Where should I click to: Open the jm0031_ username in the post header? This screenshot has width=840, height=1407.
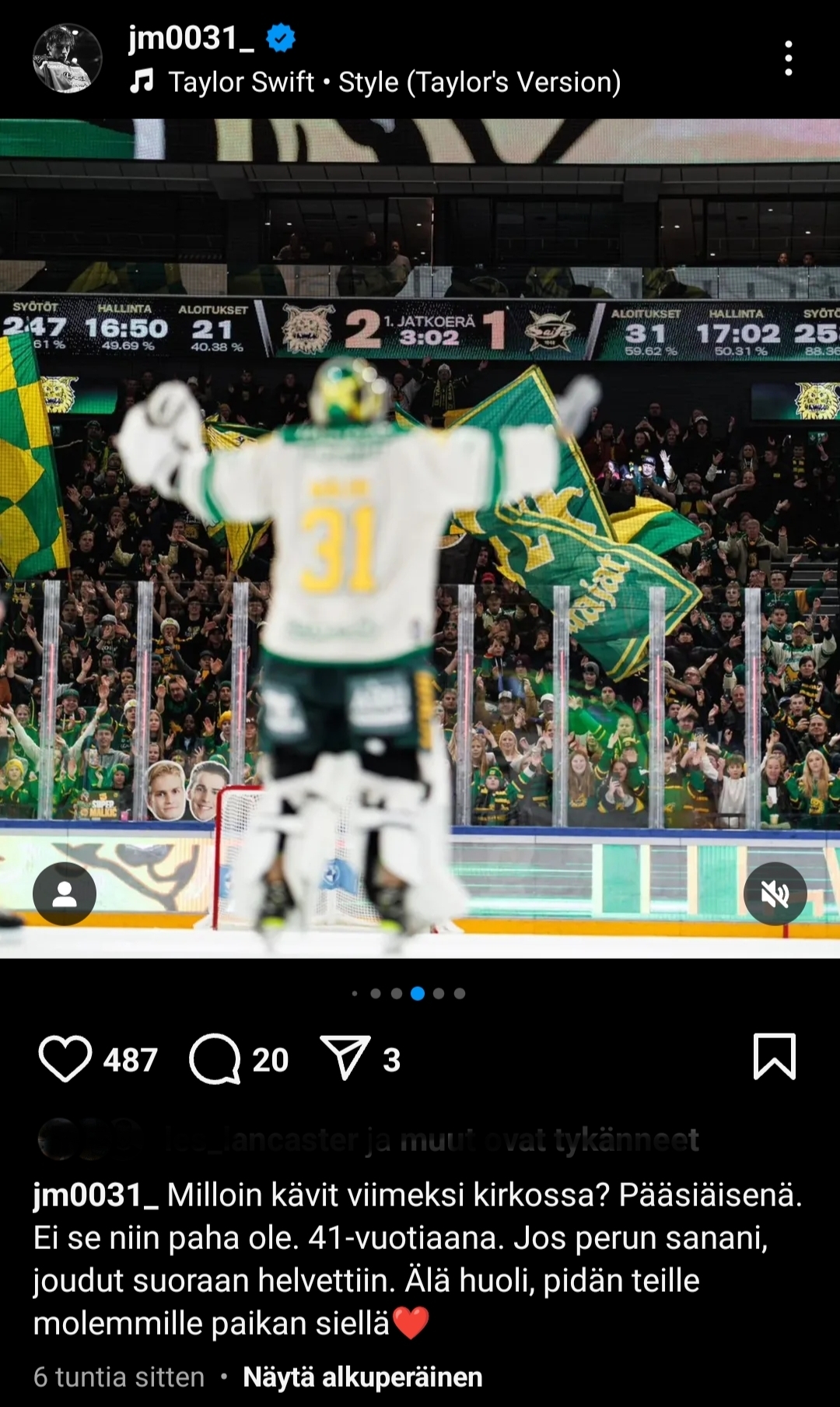[191, 37]
